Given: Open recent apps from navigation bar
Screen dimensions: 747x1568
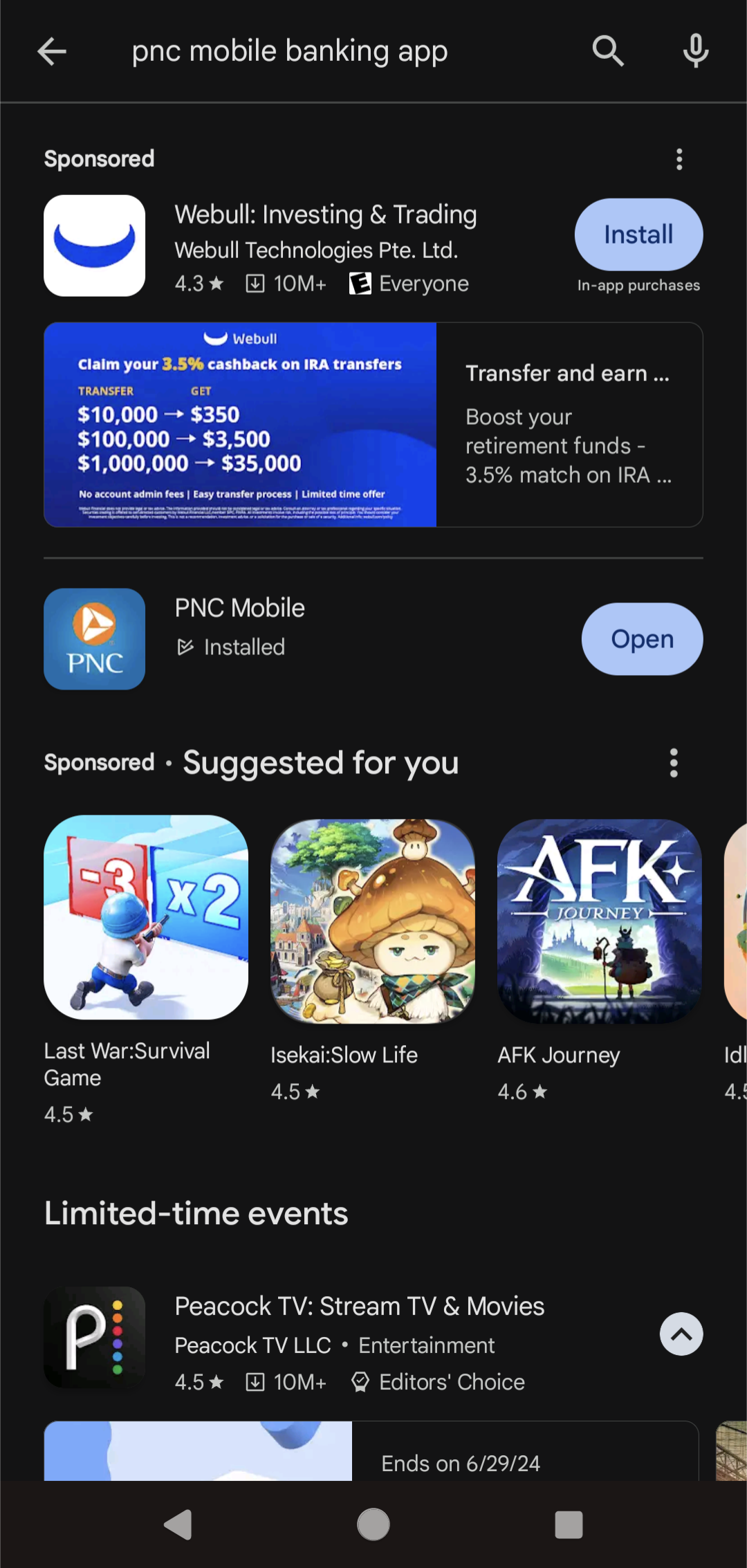Looking at the screenshot, I should pos(569,1524).
